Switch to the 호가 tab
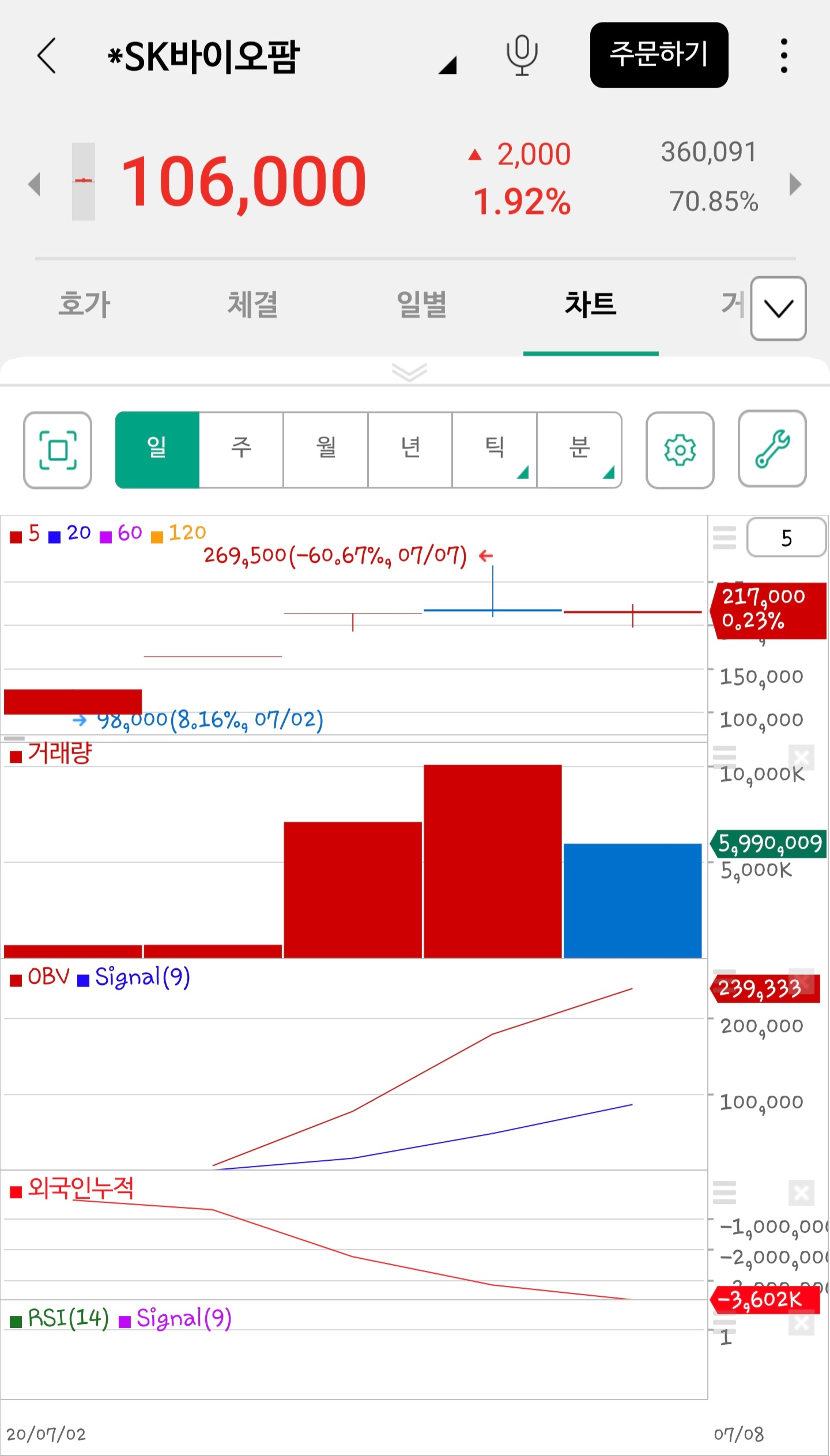 tap(84, 304)
